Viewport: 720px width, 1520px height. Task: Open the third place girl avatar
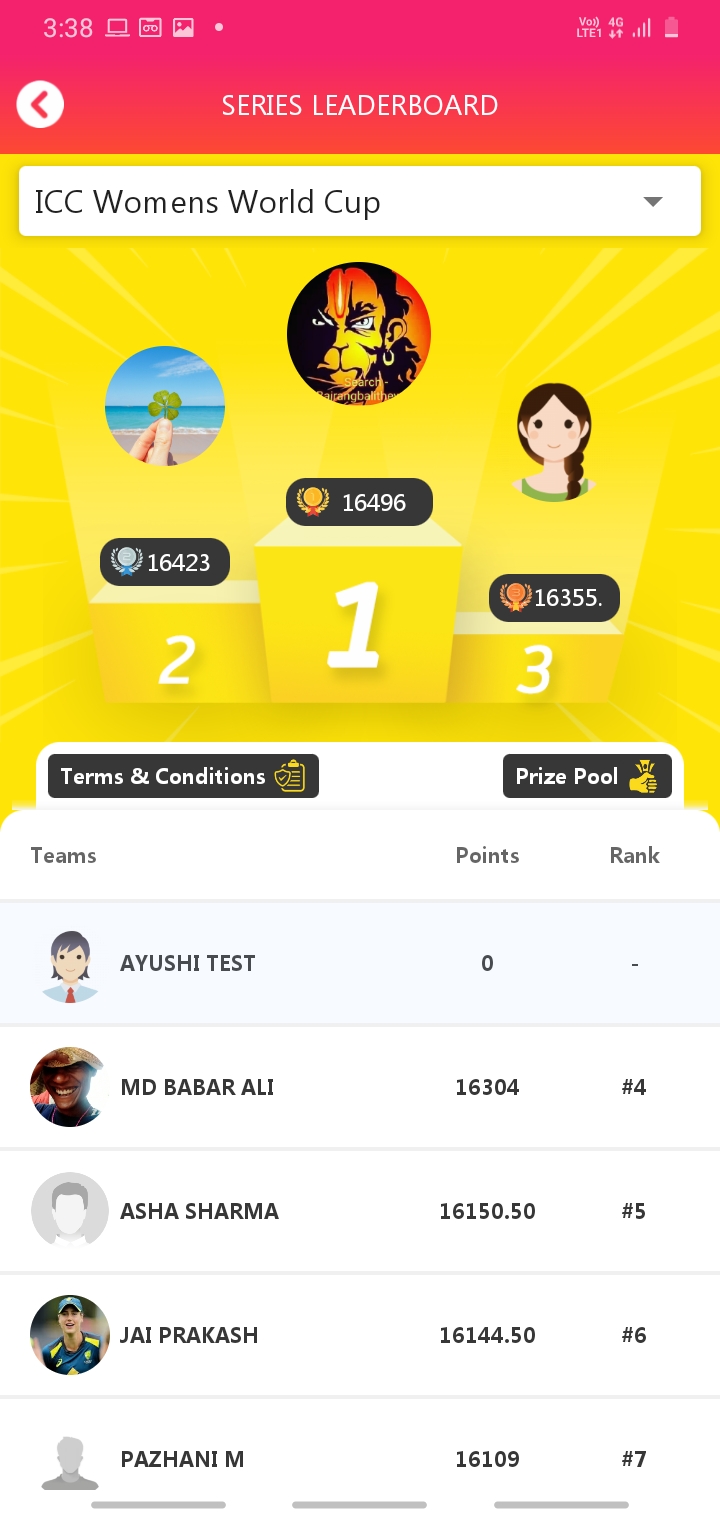(x=554, y=441)
